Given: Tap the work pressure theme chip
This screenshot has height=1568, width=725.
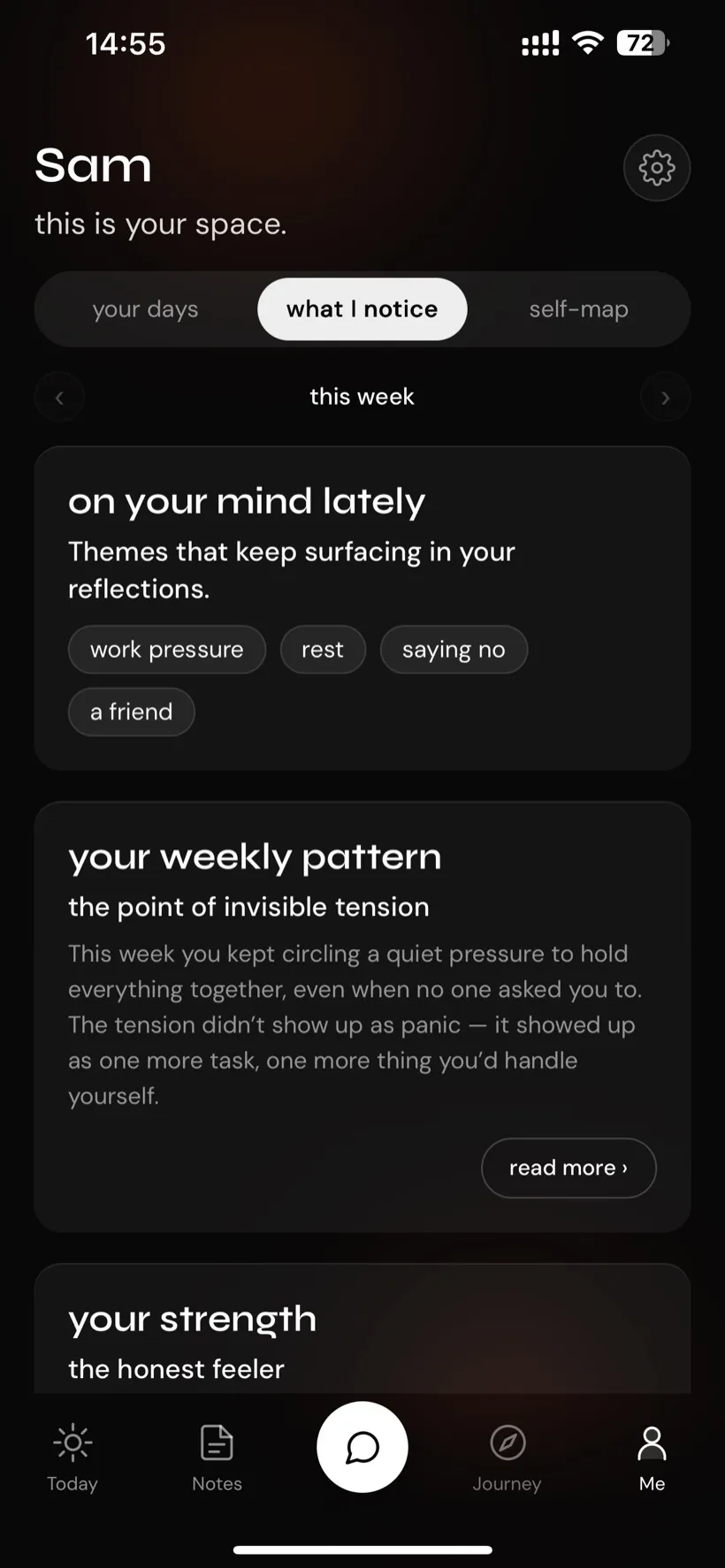Looking at the screenshot, I should [167, 650].
